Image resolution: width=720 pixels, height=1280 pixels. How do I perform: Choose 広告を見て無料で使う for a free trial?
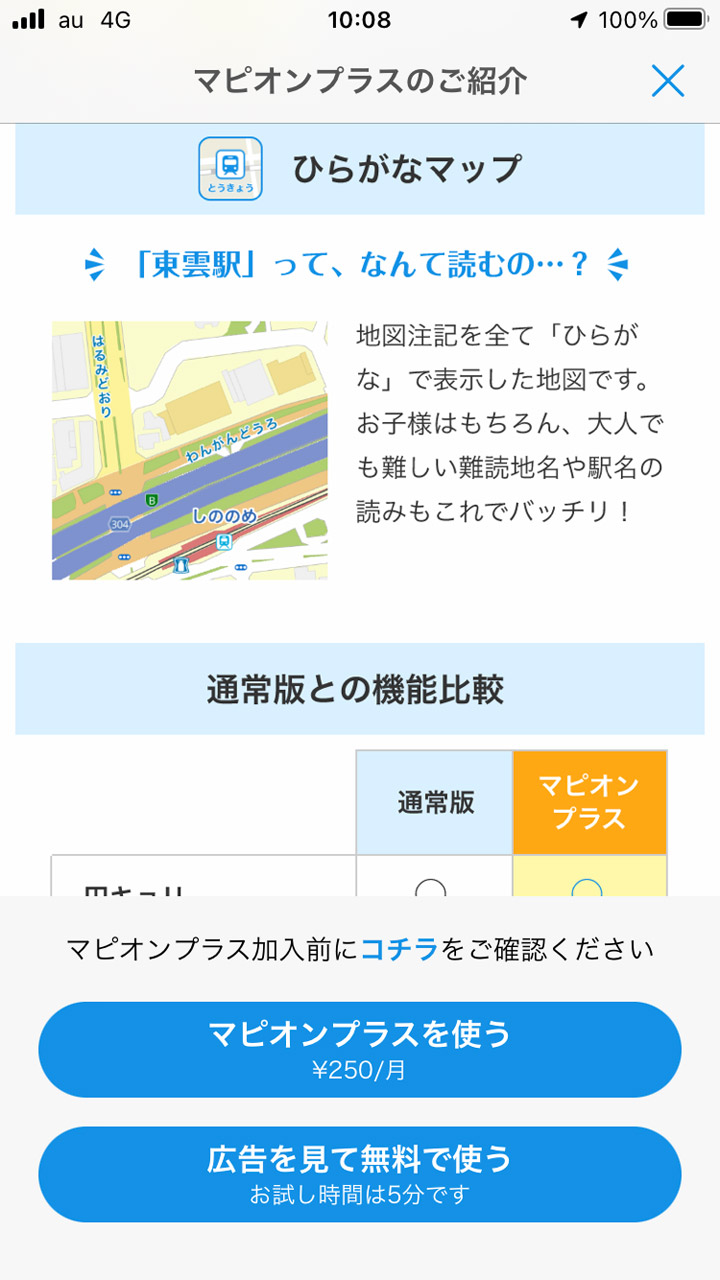pyautogui.click(x=359, y=1174)
